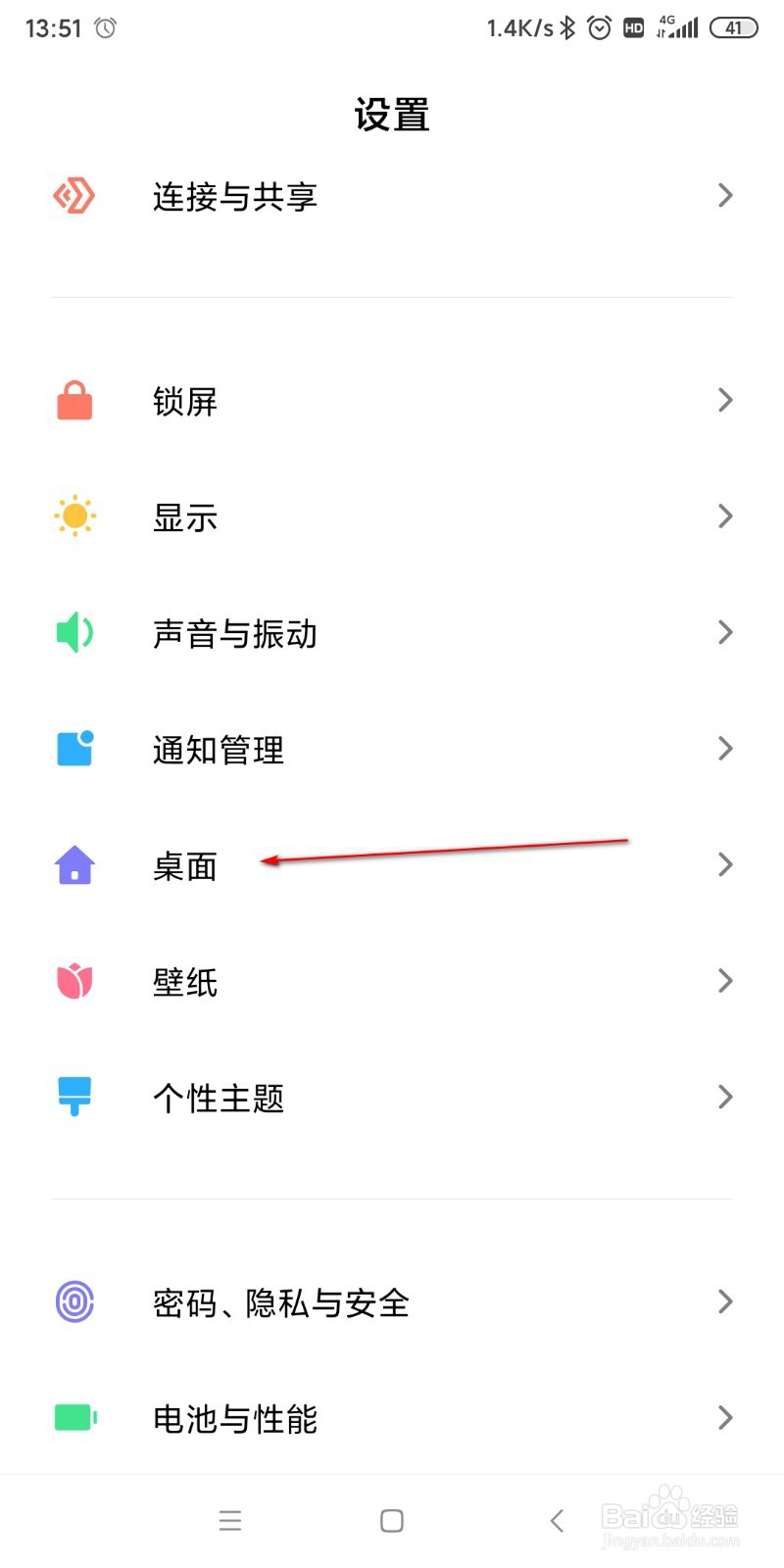
Task: Open the 连接与共享 sharing icon
Action: (74, 196)
